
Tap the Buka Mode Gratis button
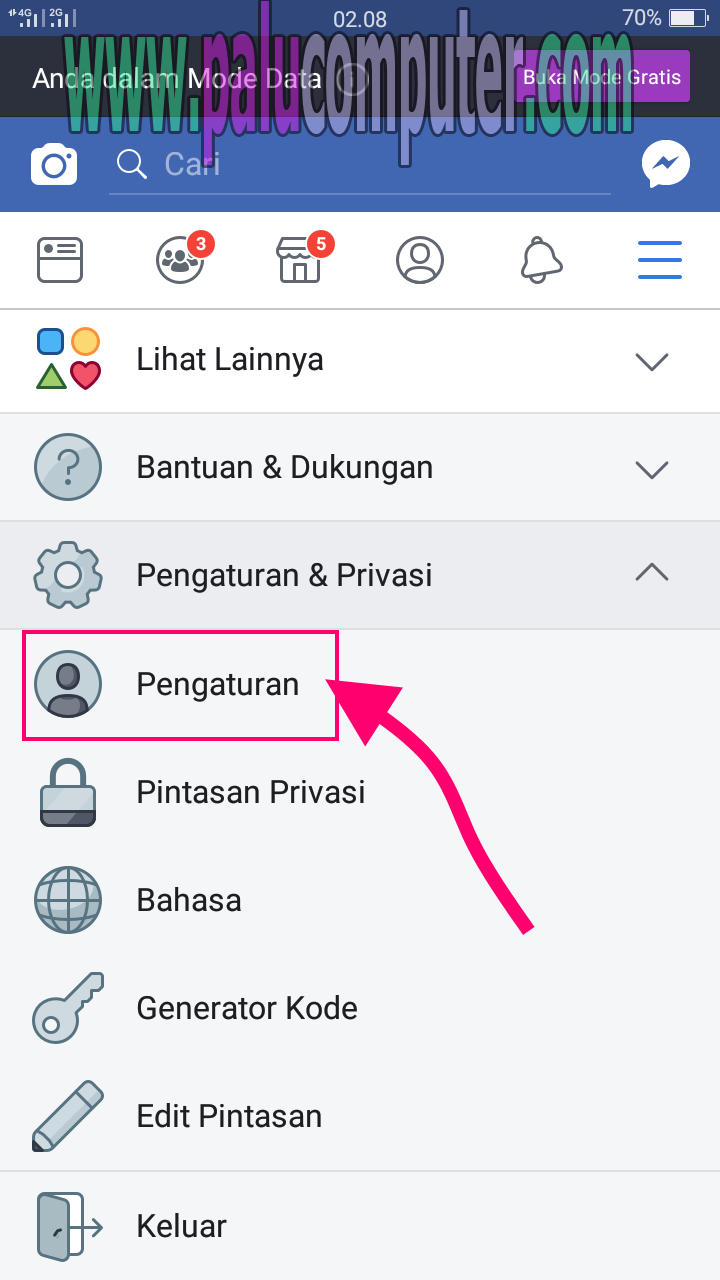602,77
